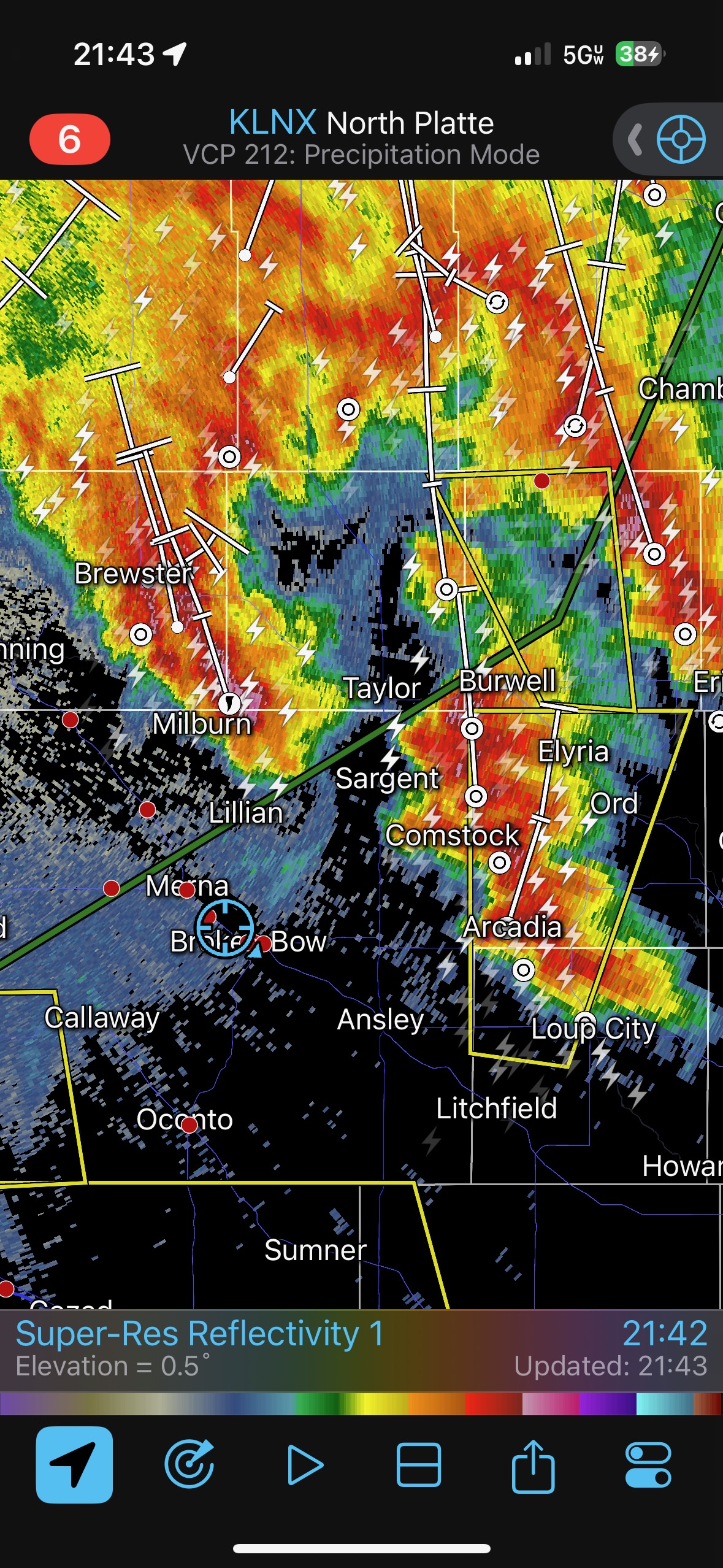The width and height of the screenshot is (723, 1568).
Task: Play the radar loop animation
Action: click(x=305, y=1464)
